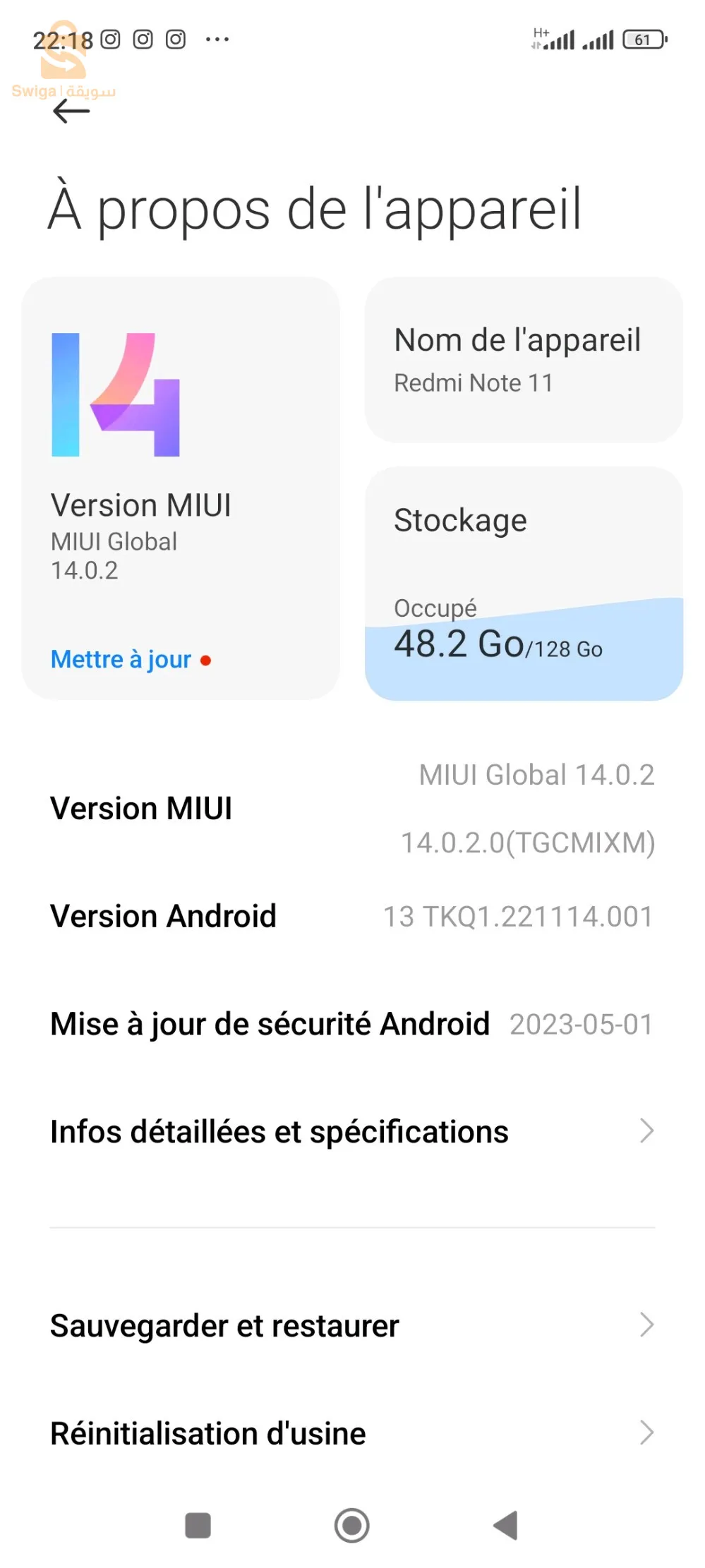This screenshot has width=705, height=1568.
Task: Go back using the top arrow
Action: 71,111
